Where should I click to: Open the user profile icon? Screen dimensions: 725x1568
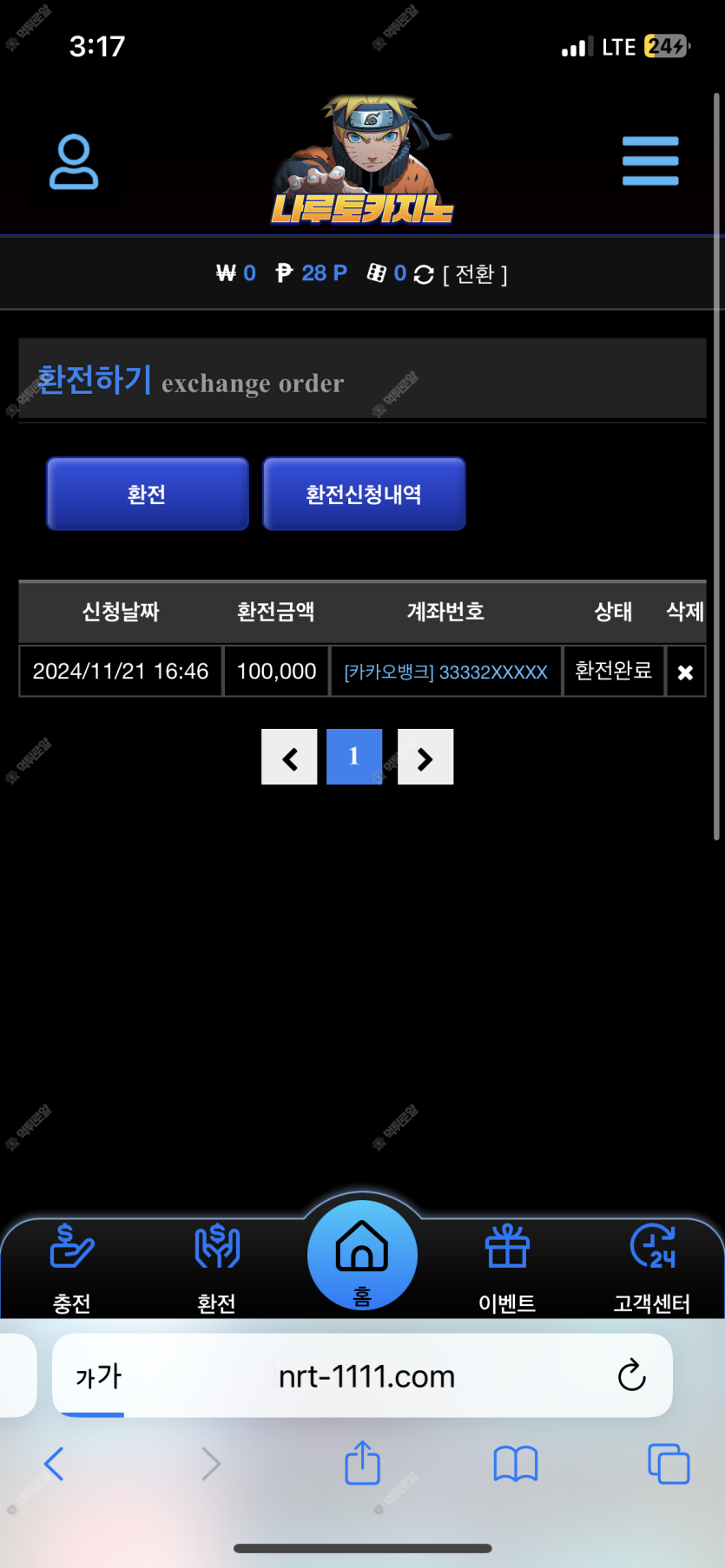point(74,161)
